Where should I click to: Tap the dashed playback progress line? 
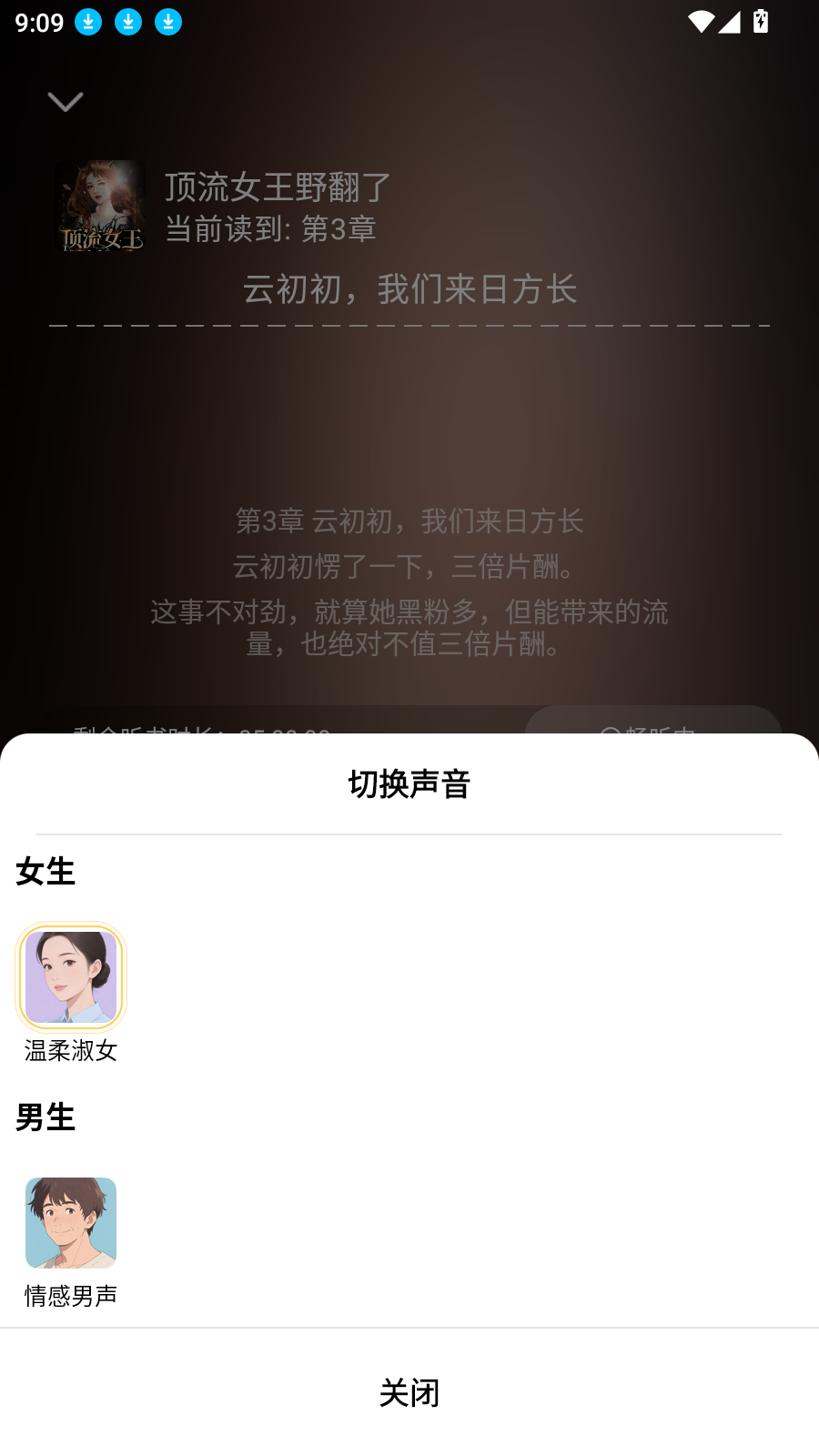click(x=409, y=326)
